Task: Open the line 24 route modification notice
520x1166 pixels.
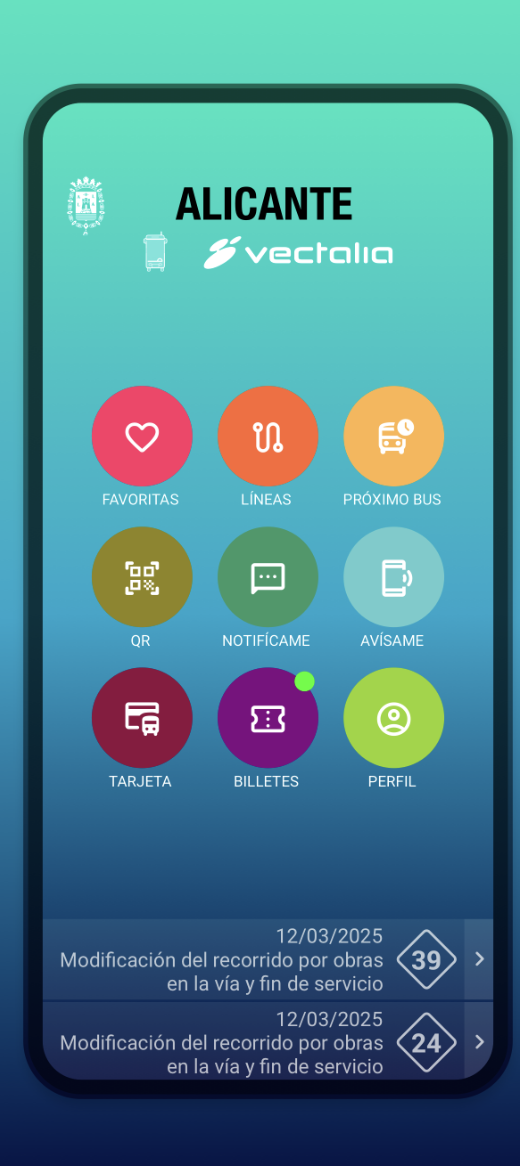Action: [268, 1041]
